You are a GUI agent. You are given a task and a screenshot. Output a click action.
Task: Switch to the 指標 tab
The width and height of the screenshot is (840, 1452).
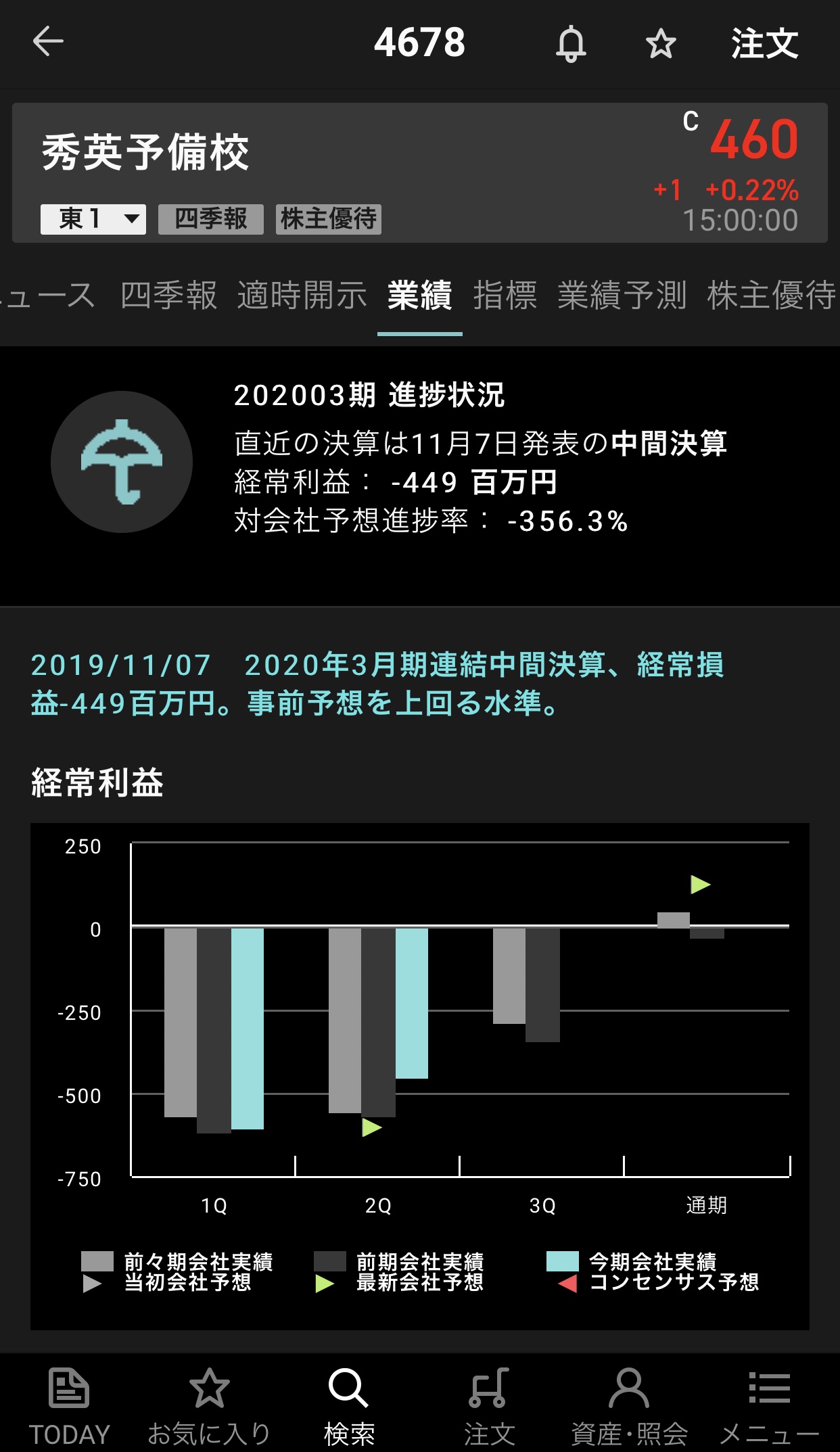point(505,296)
